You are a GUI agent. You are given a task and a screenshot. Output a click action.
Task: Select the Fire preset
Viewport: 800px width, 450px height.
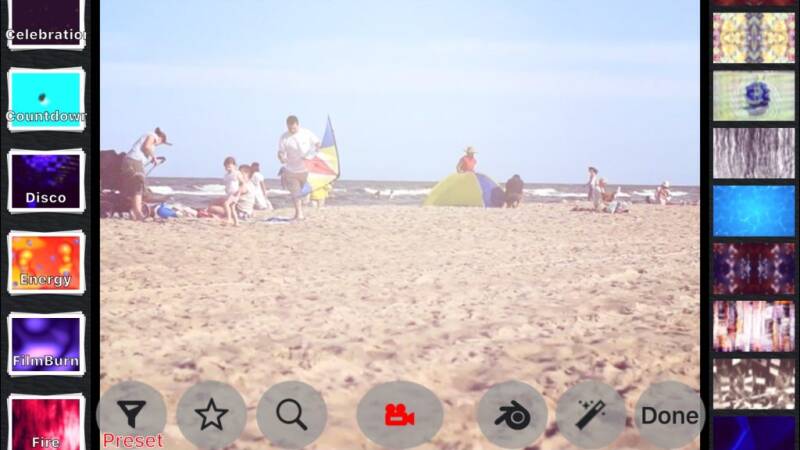tap(46, 422)
